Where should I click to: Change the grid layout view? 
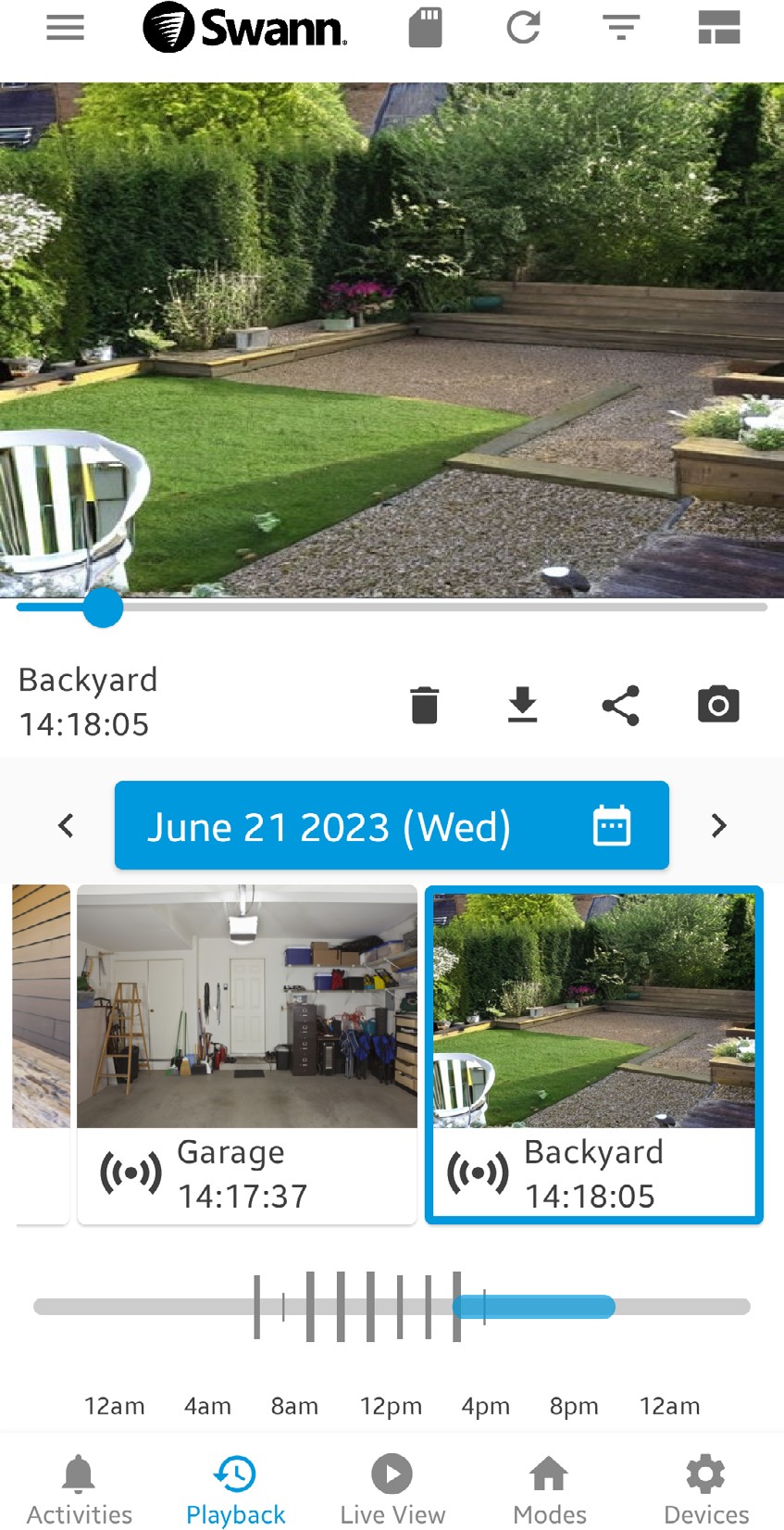click(718, 28)
